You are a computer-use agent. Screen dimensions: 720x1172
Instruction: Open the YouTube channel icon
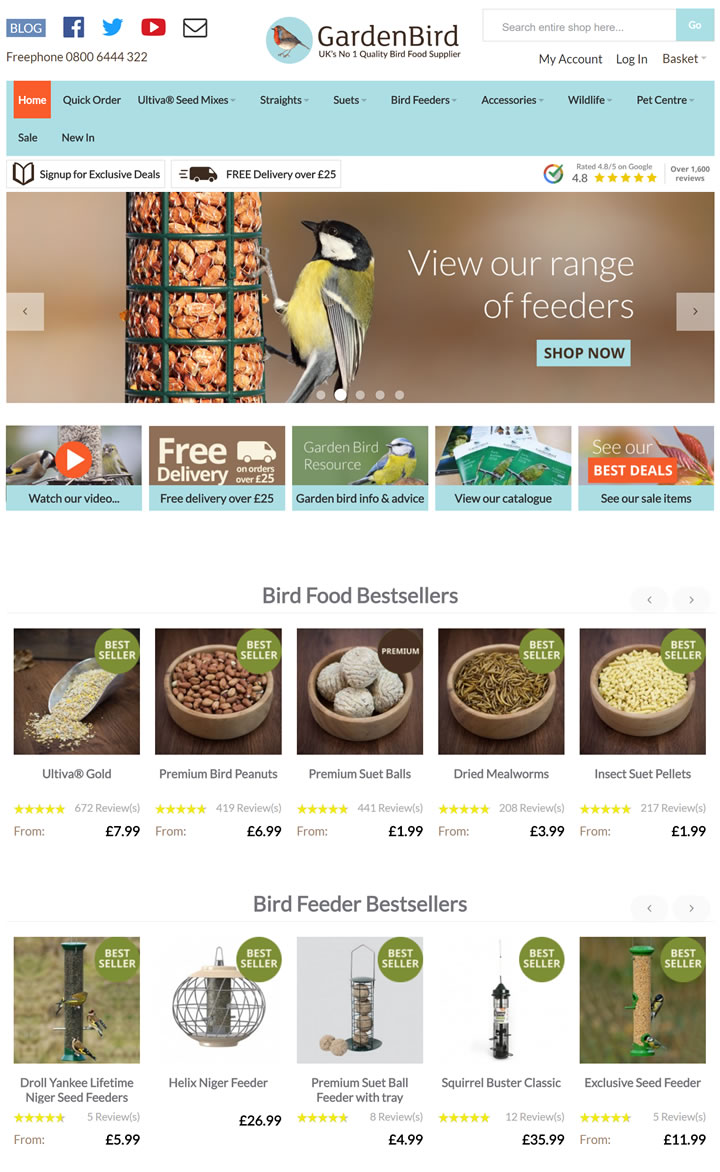153,27
